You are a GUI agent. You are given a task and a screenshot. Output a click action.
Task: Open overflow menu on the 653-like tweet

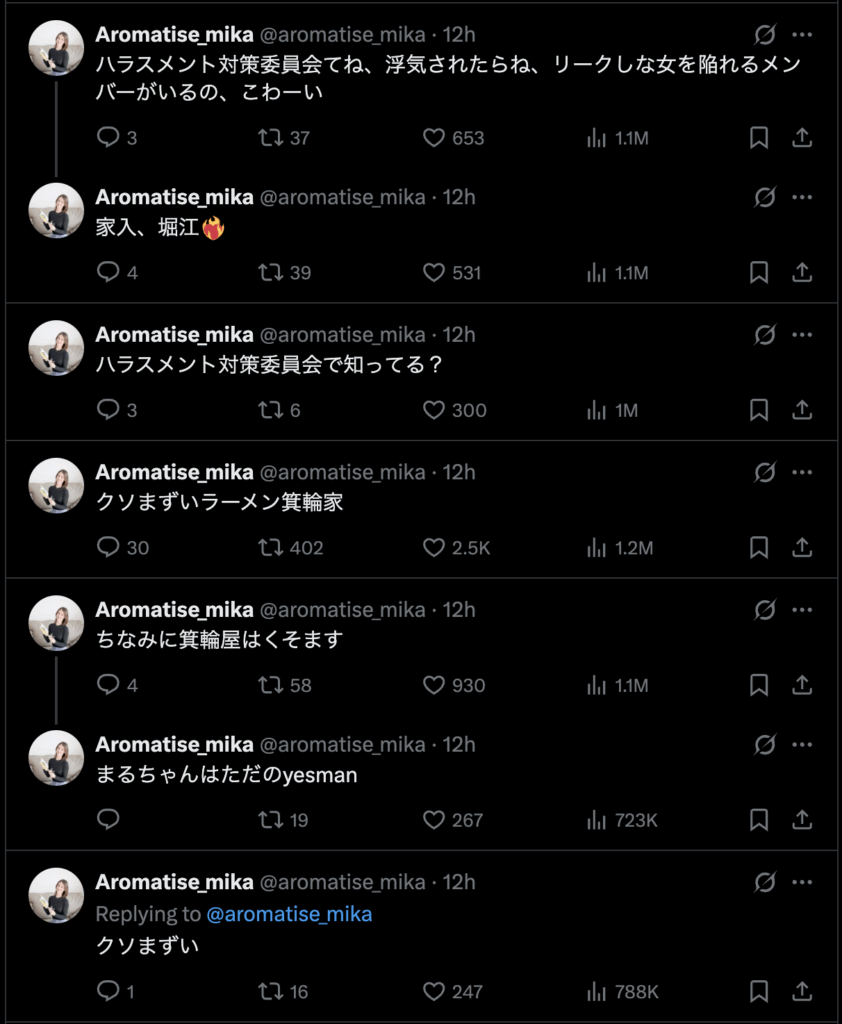tap(802, 34)
